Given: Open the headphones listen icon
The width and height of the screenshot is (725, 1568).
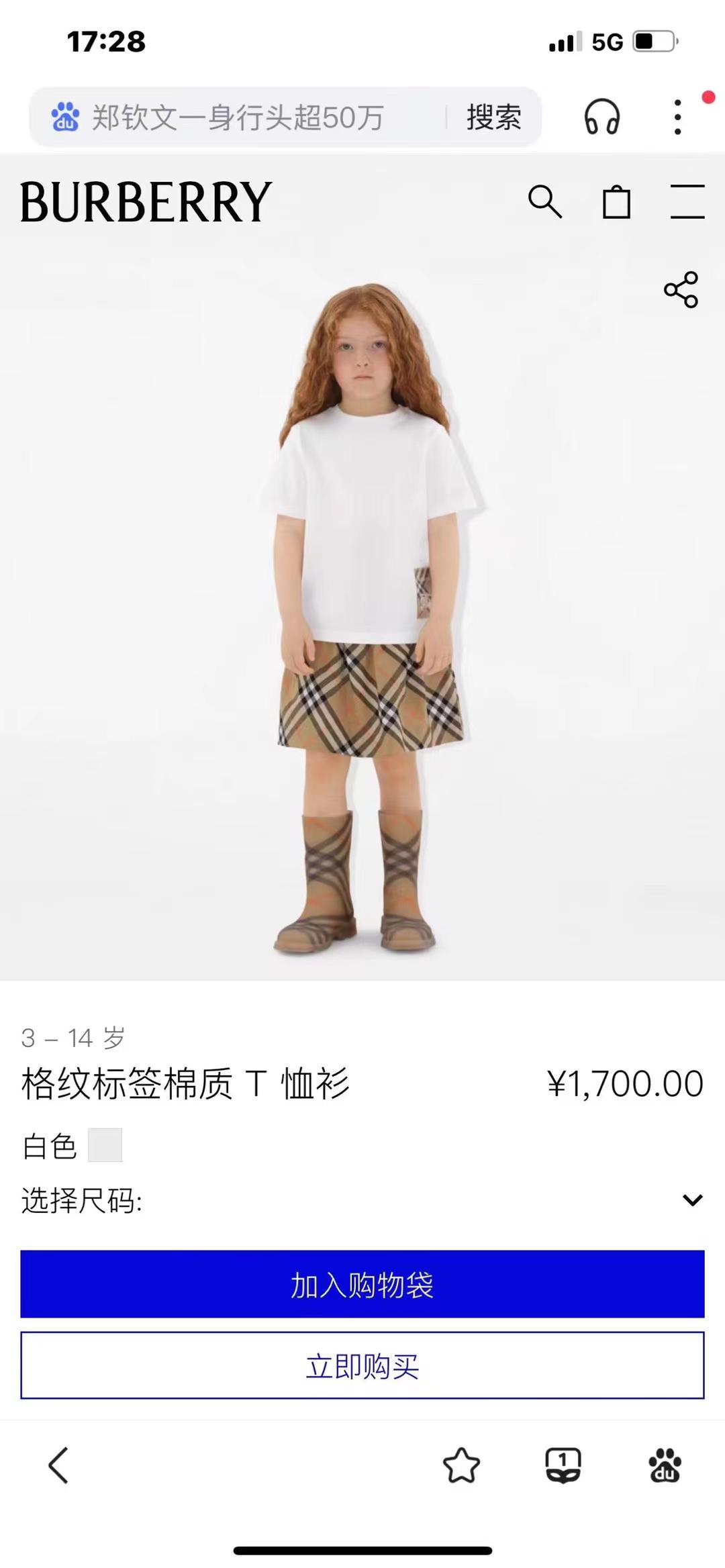Looking at the screenshot, I should (x=601, y=117).
